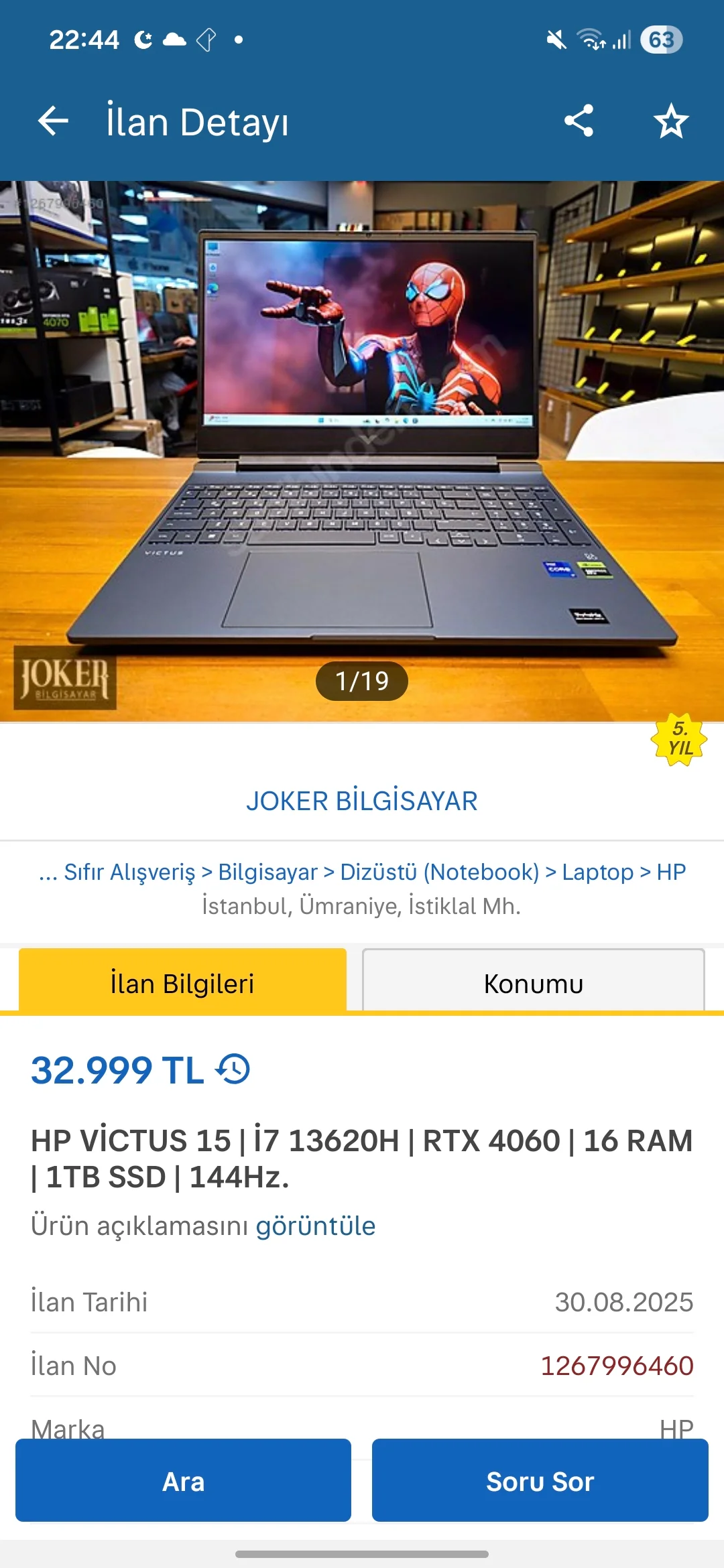
Task: Select the İlan Bilgileri tab
Action: point(182,983)
